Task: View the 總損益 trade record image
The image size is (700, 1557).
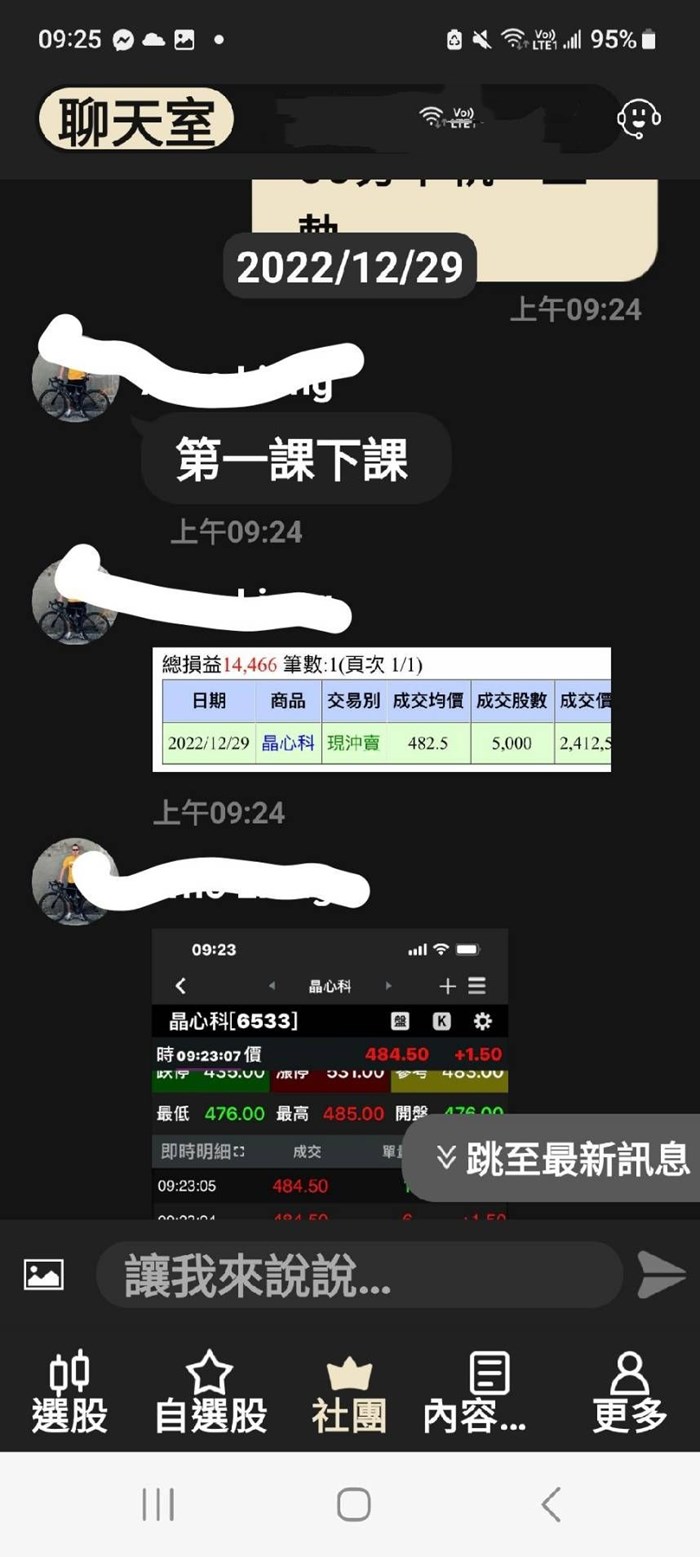Action: 381,709
